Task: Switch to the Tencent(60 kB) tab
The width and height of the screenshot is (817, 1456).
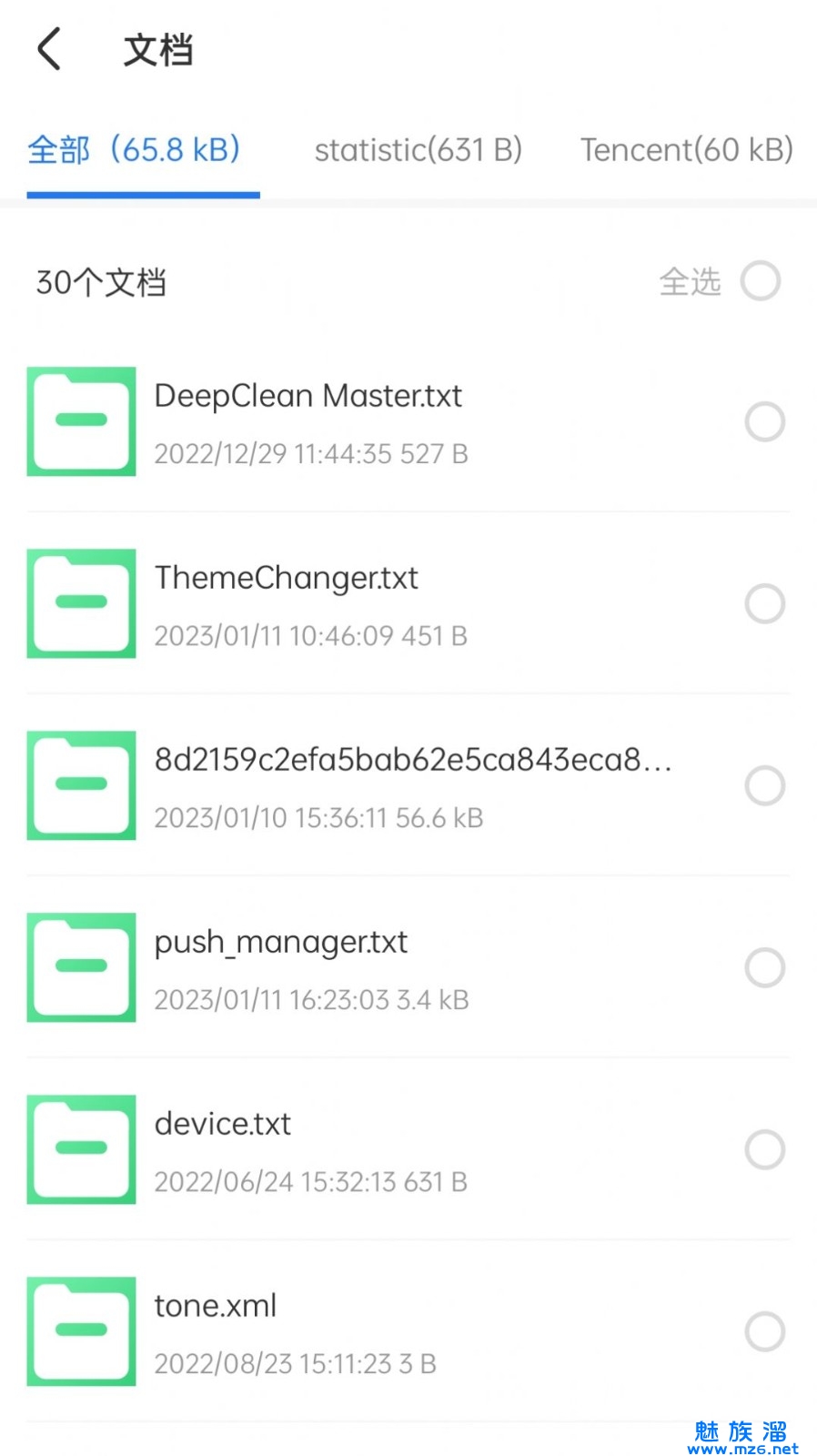Action: pos(687,150)
